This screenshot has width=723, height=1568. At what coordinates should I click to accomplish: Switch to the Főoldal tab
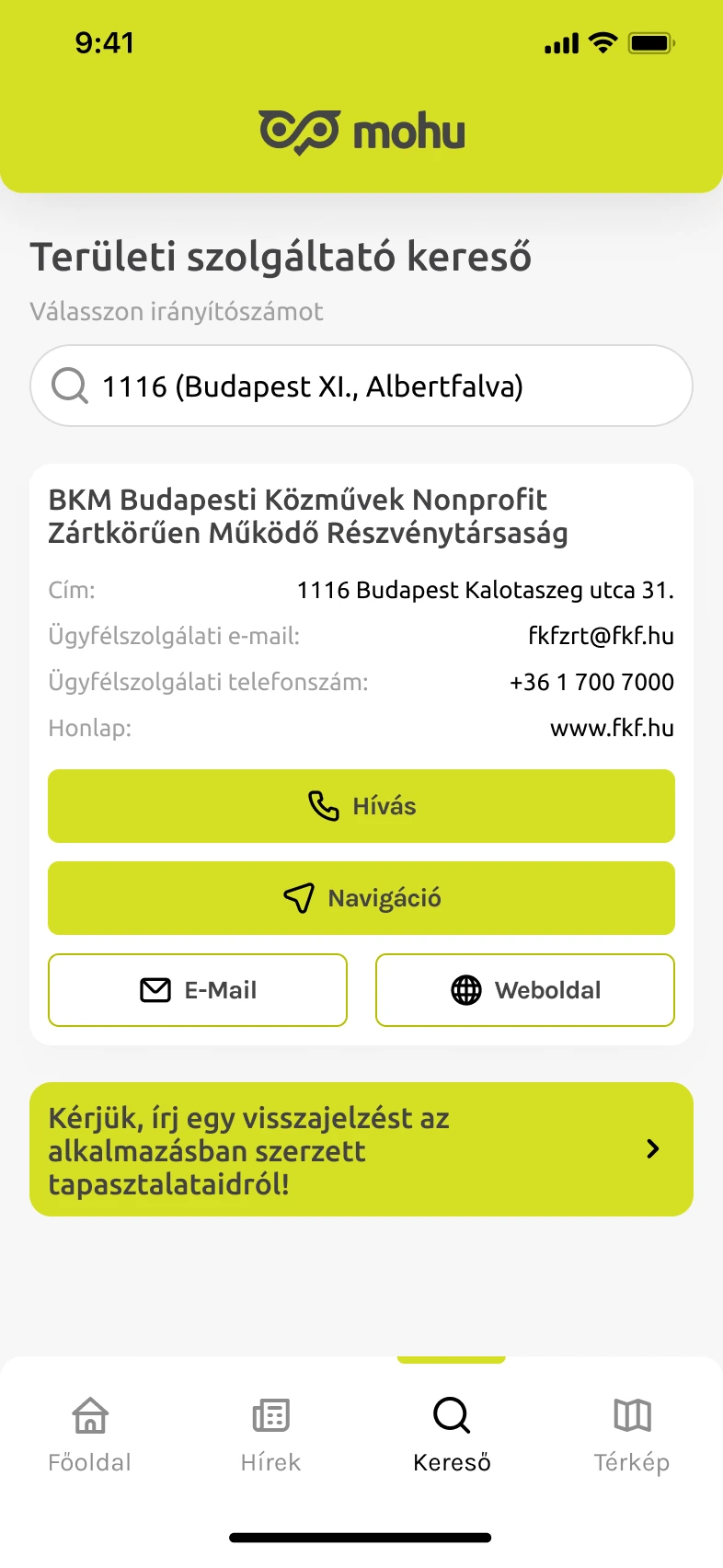[90, 1434]
